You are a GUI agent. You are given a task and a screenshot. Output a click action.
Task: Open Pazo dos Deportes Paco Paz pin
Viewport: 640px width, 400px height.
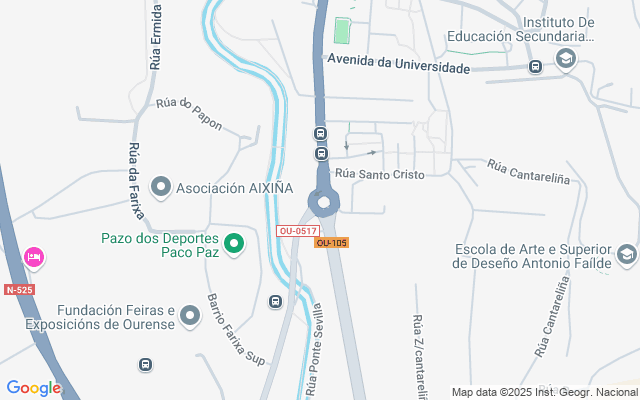[x=235, y=244]
